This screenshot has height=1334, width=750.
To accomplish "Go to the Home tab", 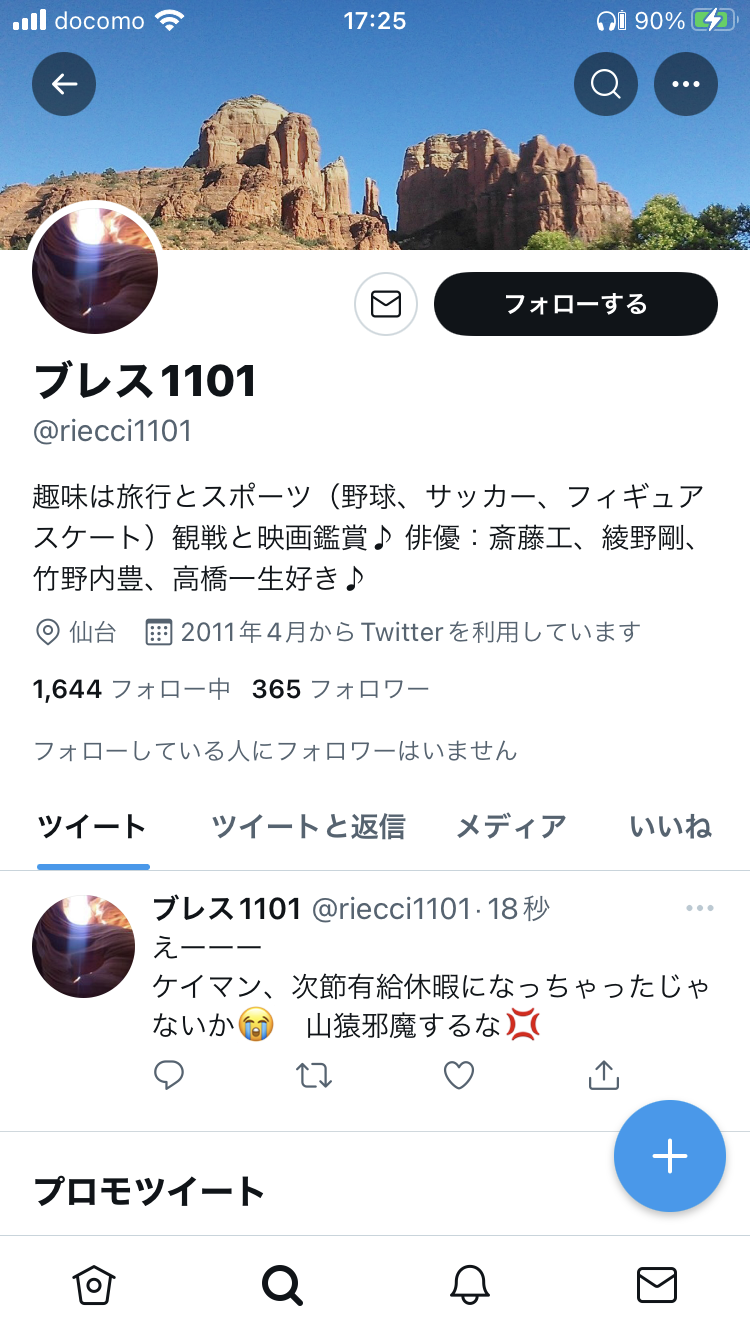I will [x=93, y=1285].
